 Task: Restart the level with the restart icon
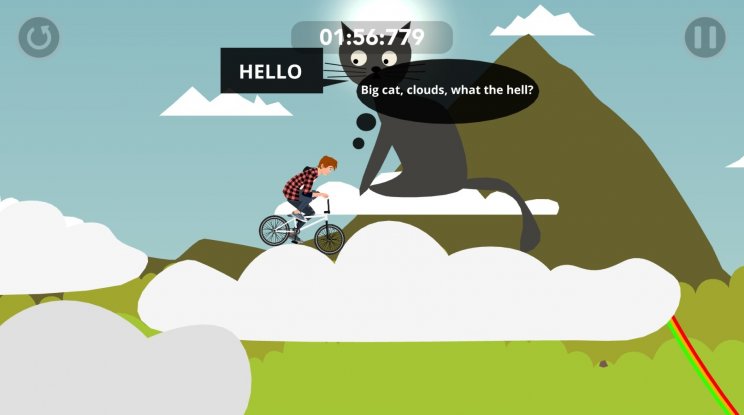[39, 38]
